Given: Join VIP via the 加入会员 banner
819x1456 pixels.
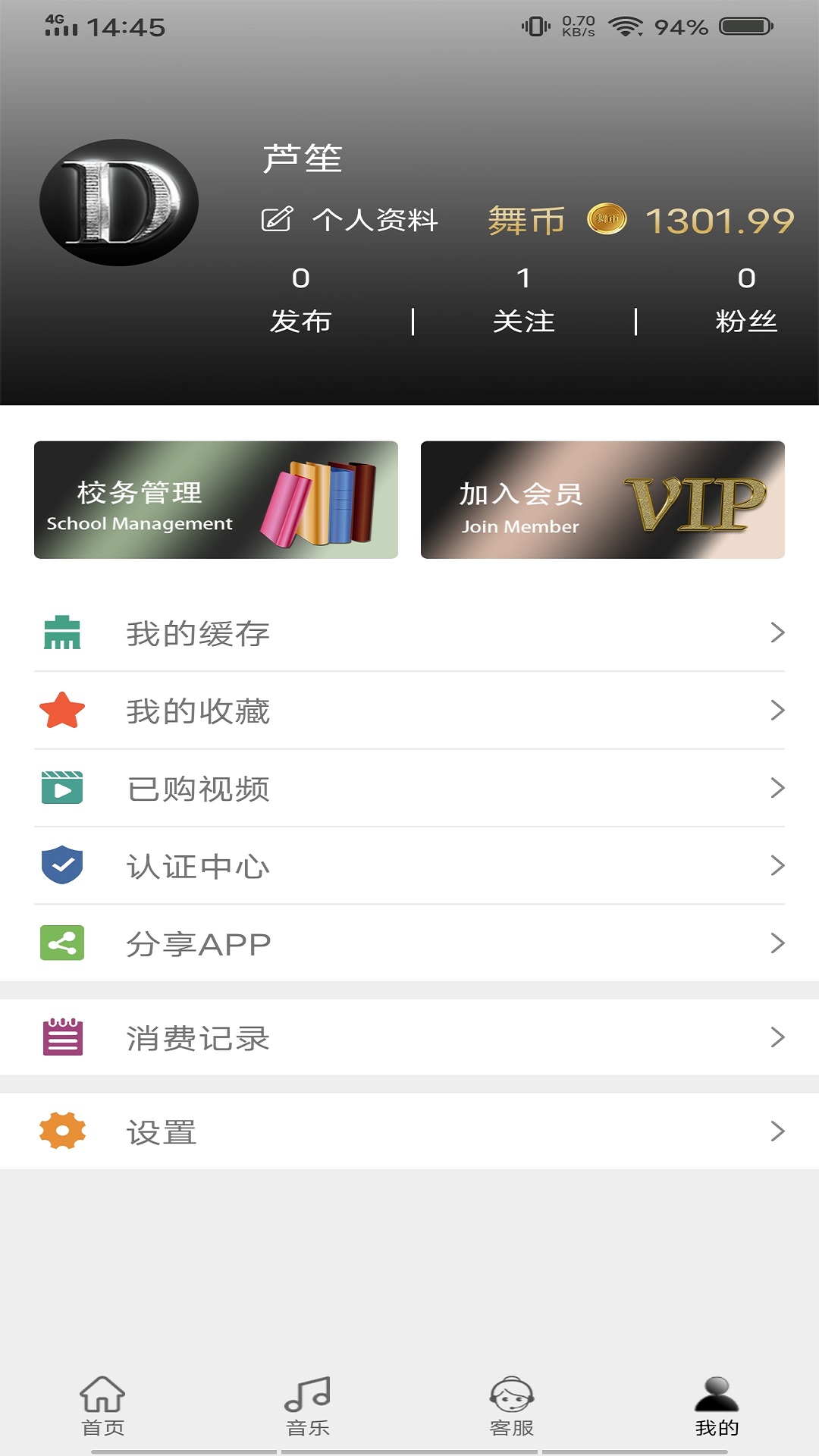Looking at the screenshot, I should pyautogui.click(x=604, y=499).
